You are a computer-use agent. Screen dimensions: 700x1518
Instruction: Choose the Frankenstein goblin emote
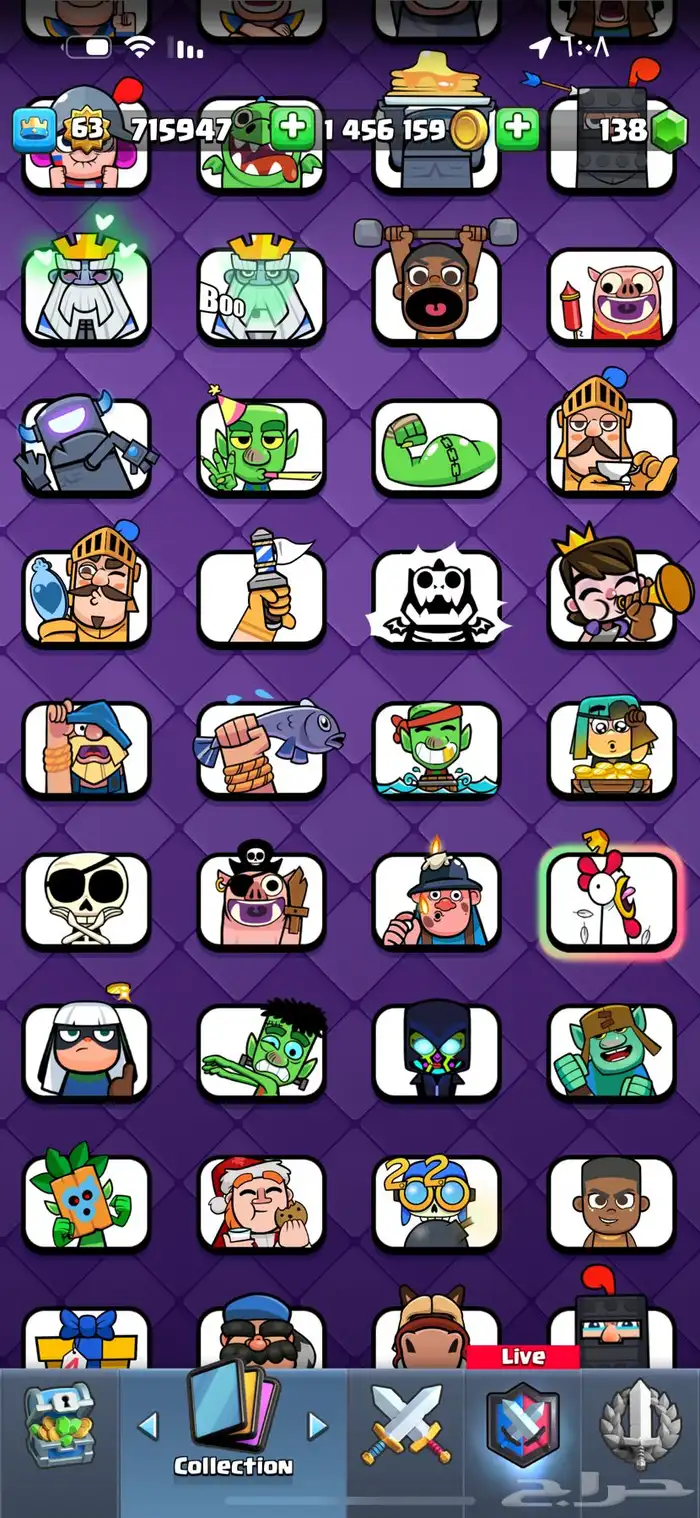(x=261, y=1052)
